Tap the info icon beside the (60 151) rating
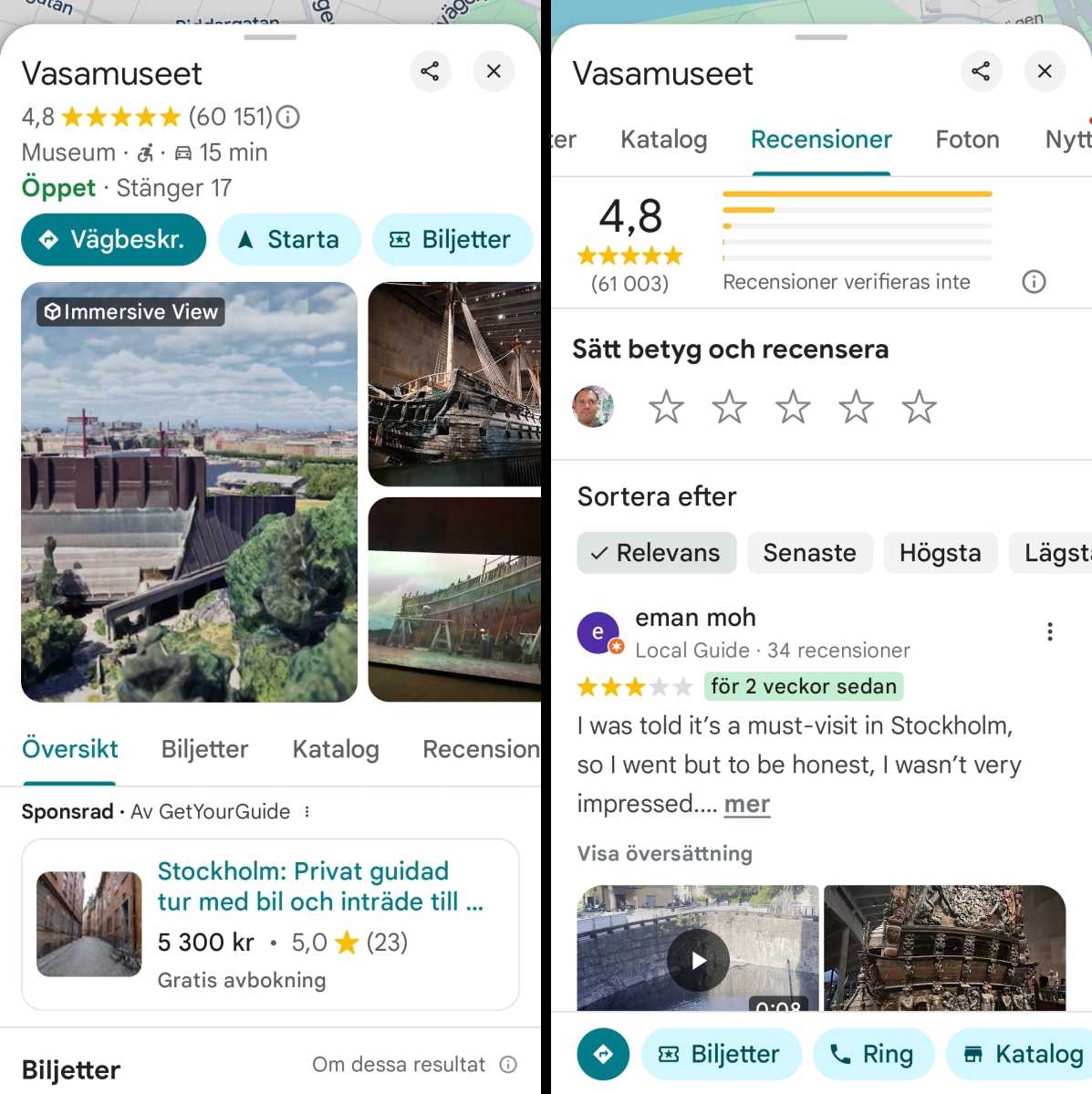 tap(288, 117)
